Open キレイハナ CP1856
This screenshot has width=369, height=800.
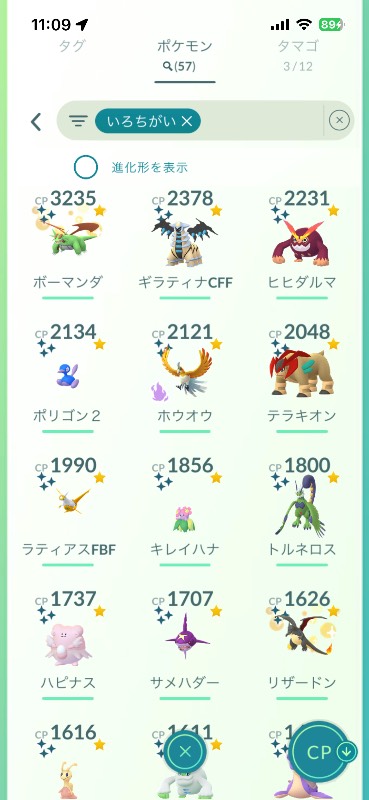pos(185,511)
